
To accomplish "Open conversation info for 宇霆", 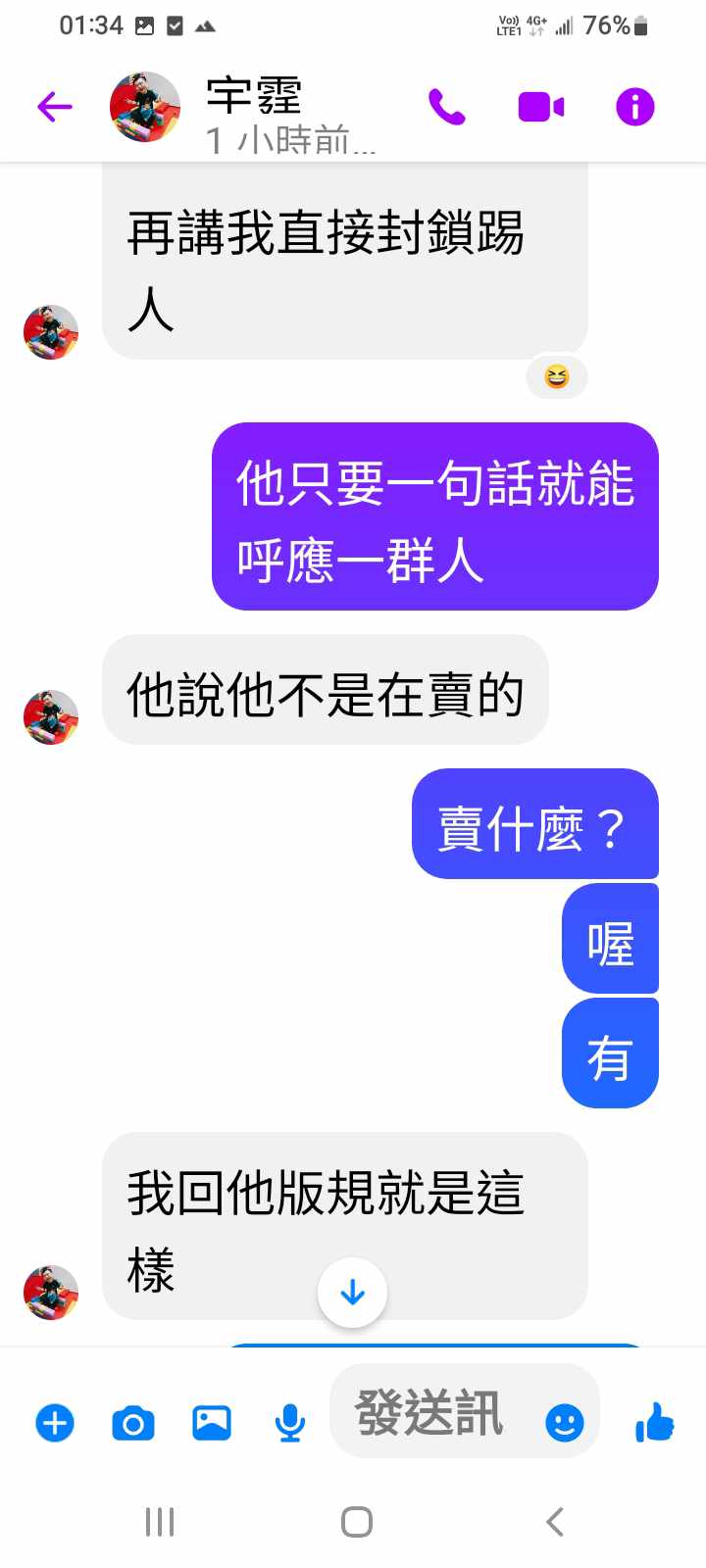I will (634, 106).
